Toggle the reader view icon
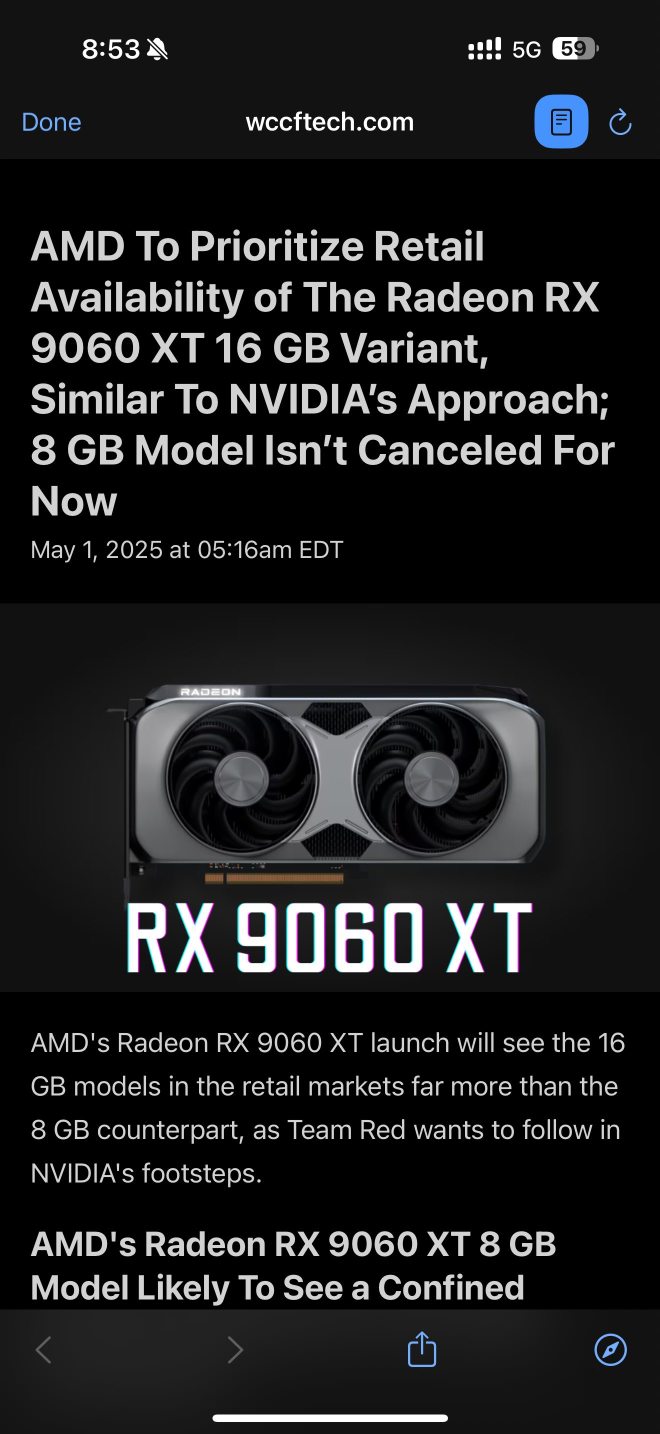Image resolution: width=660 pixels, height=1434 pixels. click(561, 122)
